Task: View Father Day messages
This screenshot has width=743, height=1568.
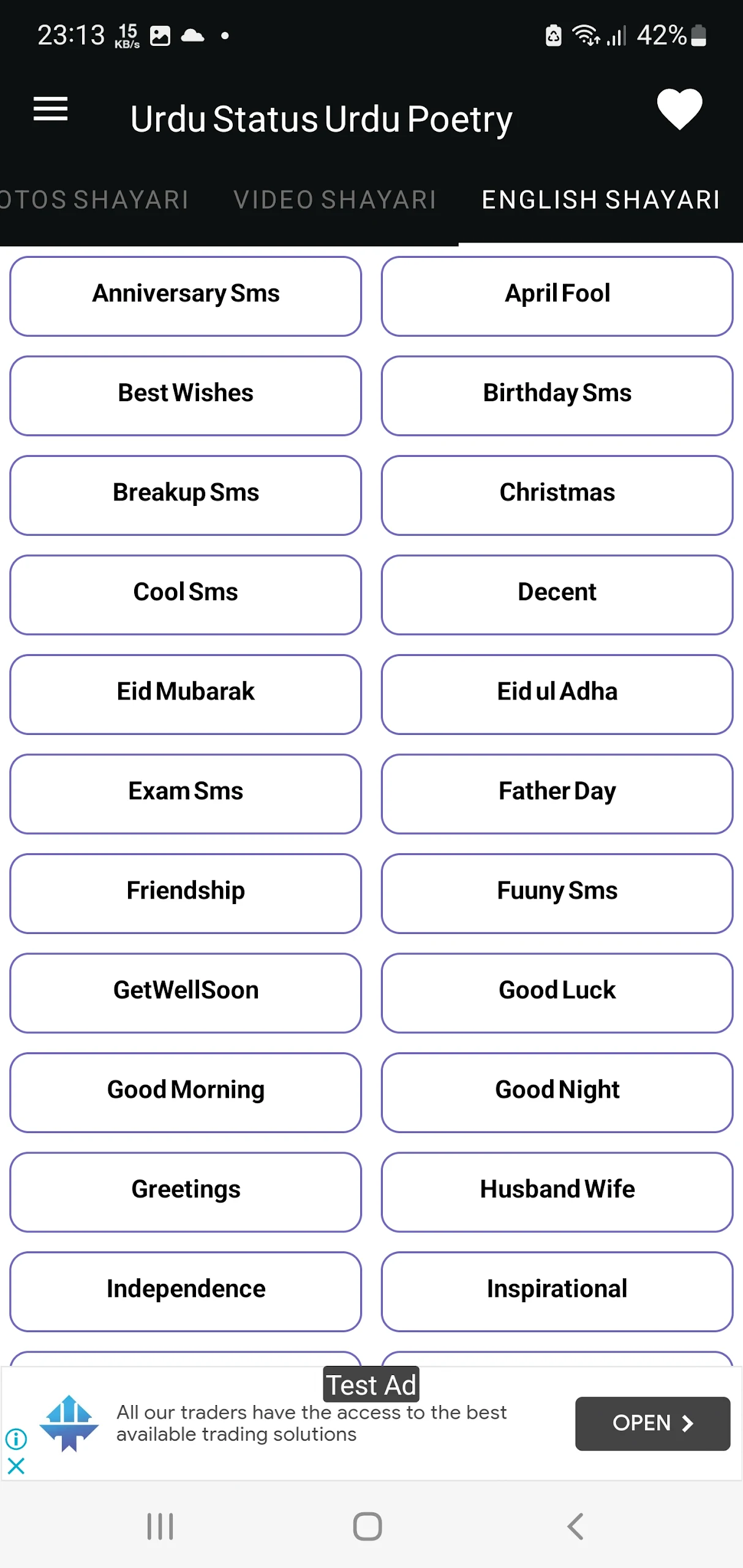Action: pyautogui.click(x=557, y=794)
